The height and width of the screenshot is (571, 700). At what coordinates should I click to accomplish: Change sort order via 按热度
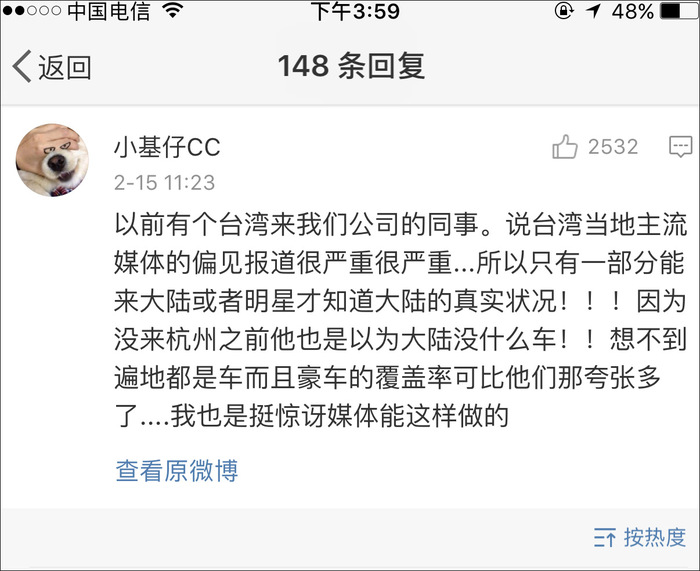click(640, 537)
